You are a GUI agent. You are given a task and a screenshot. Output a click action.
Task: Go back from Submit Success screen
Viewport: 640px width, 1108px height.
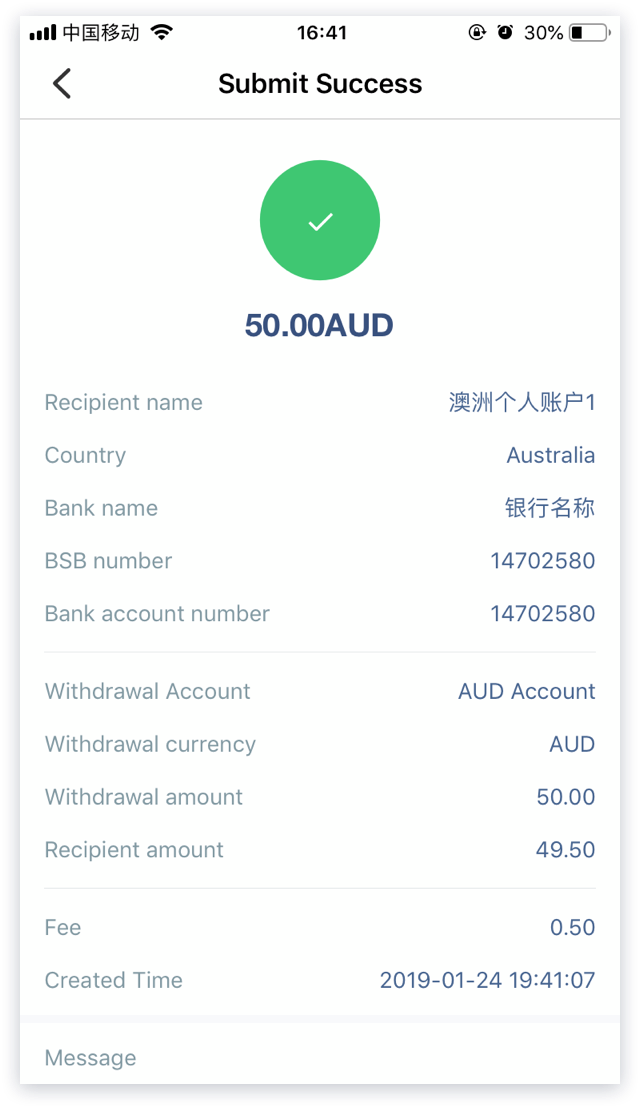click(62, 83)
